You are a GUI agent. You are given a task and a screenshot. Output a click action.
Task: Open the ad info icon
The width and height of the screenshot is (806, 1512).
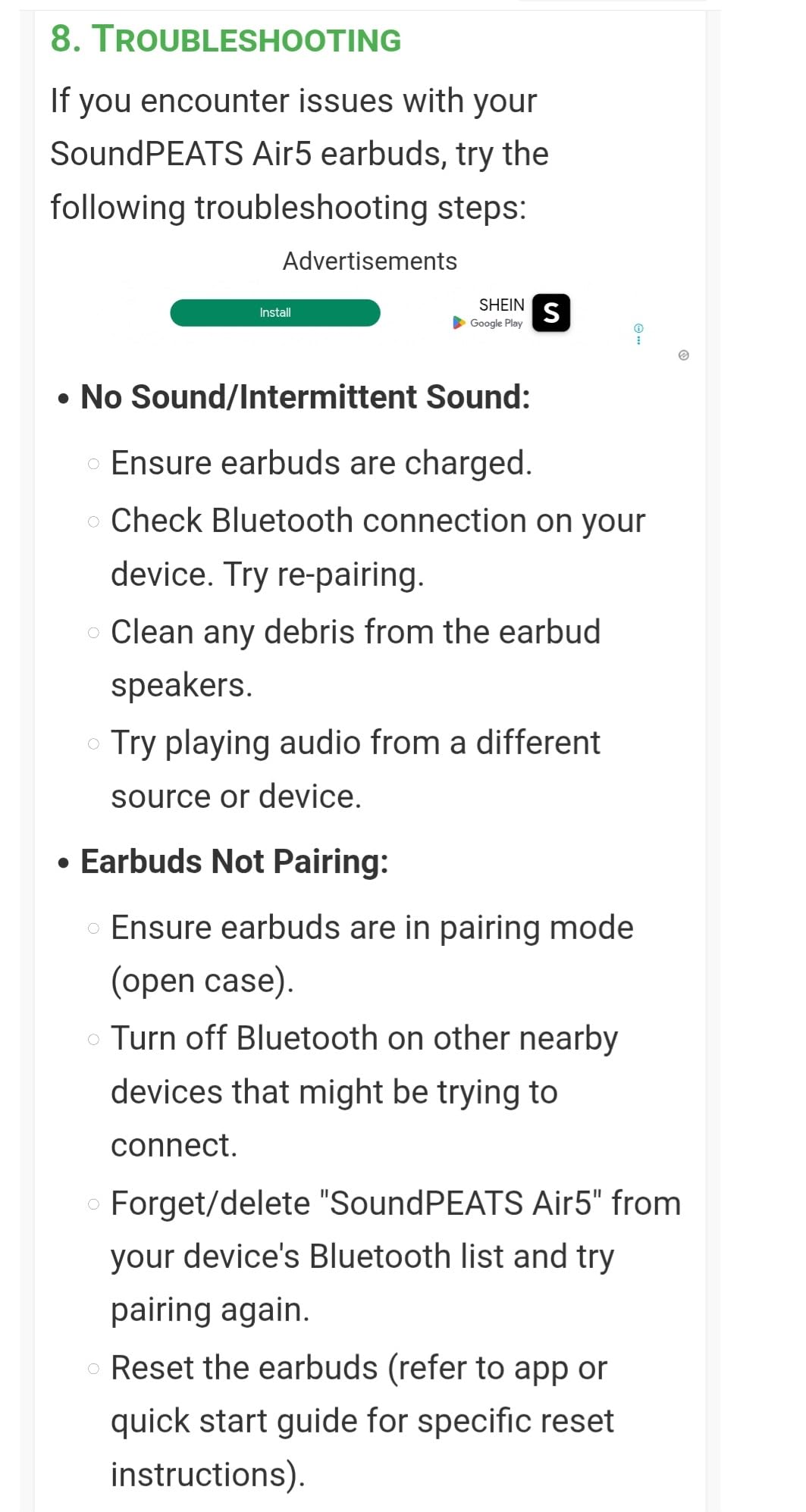(x=638, y=328)
